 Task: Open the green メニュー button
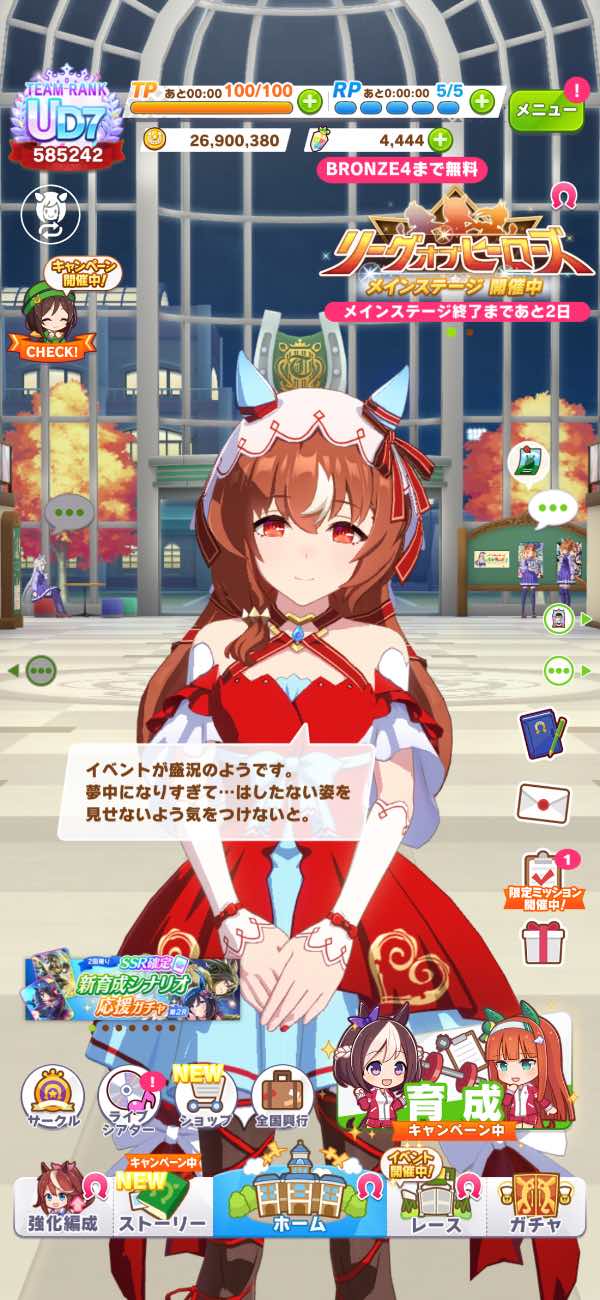pos(546,110)
